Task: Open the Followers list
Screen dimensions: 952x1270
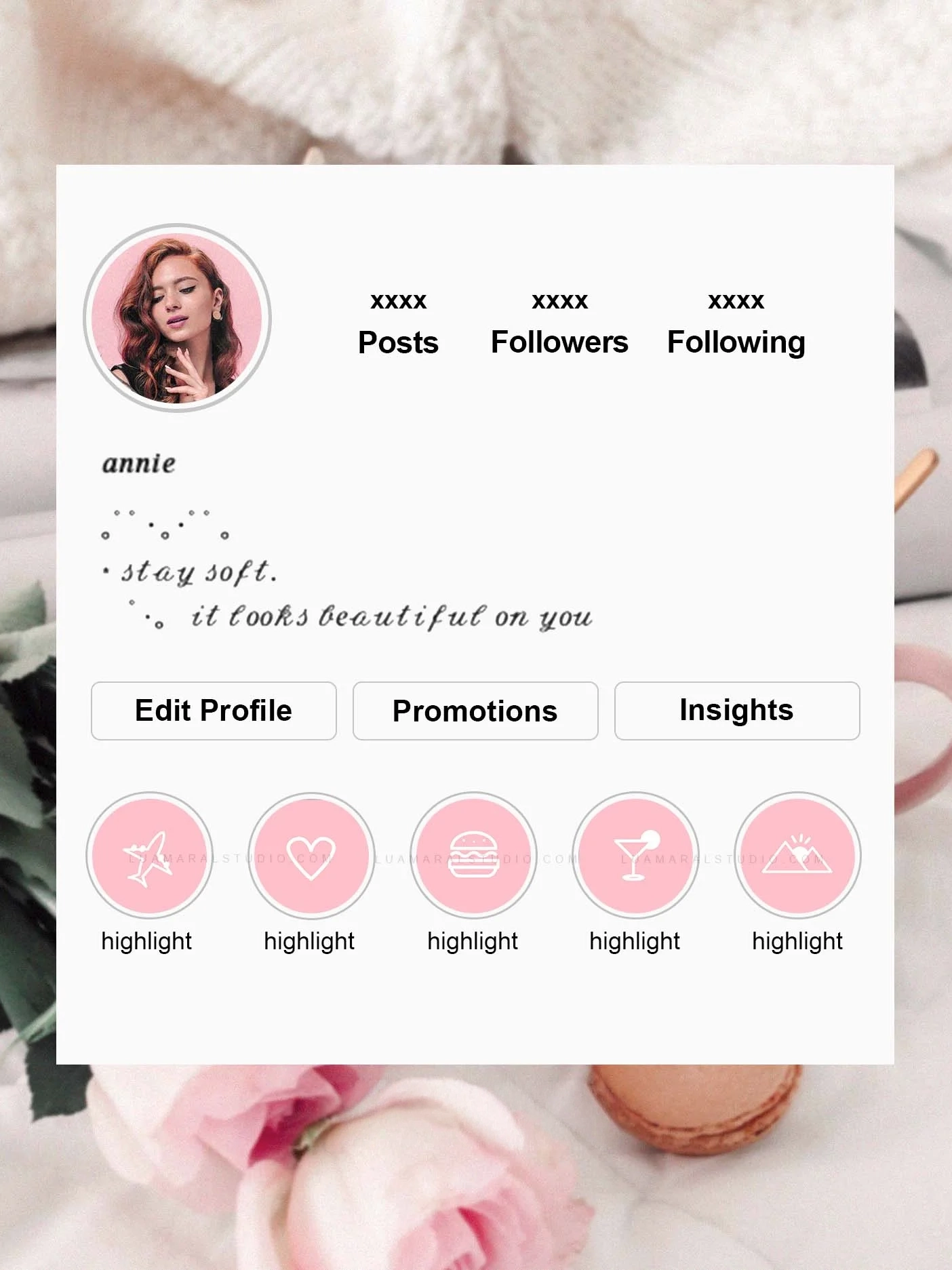Action: (x=559, y=342)
